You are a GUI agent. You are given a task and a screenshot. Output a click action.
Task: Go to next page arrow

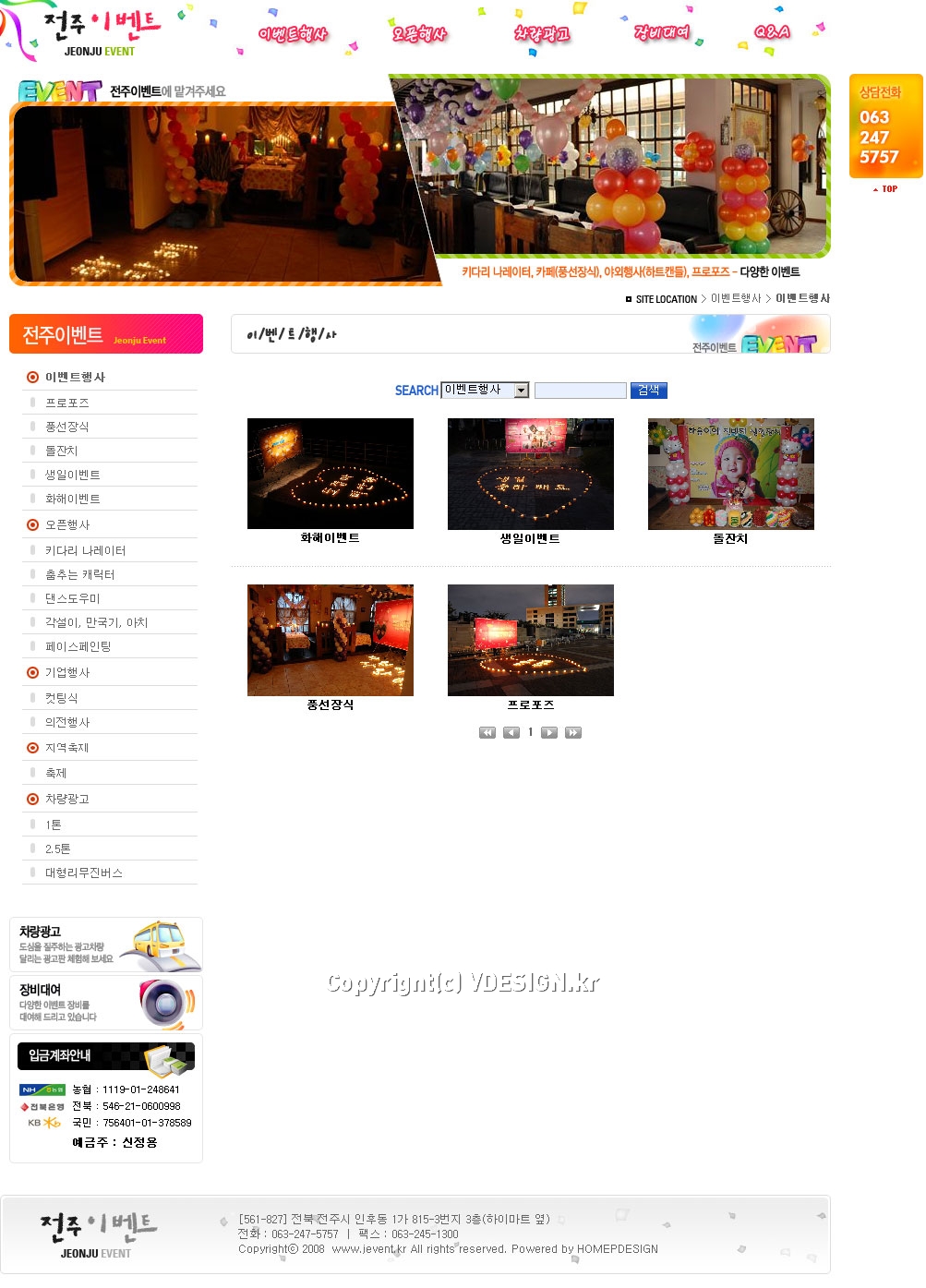pos(549,733)
